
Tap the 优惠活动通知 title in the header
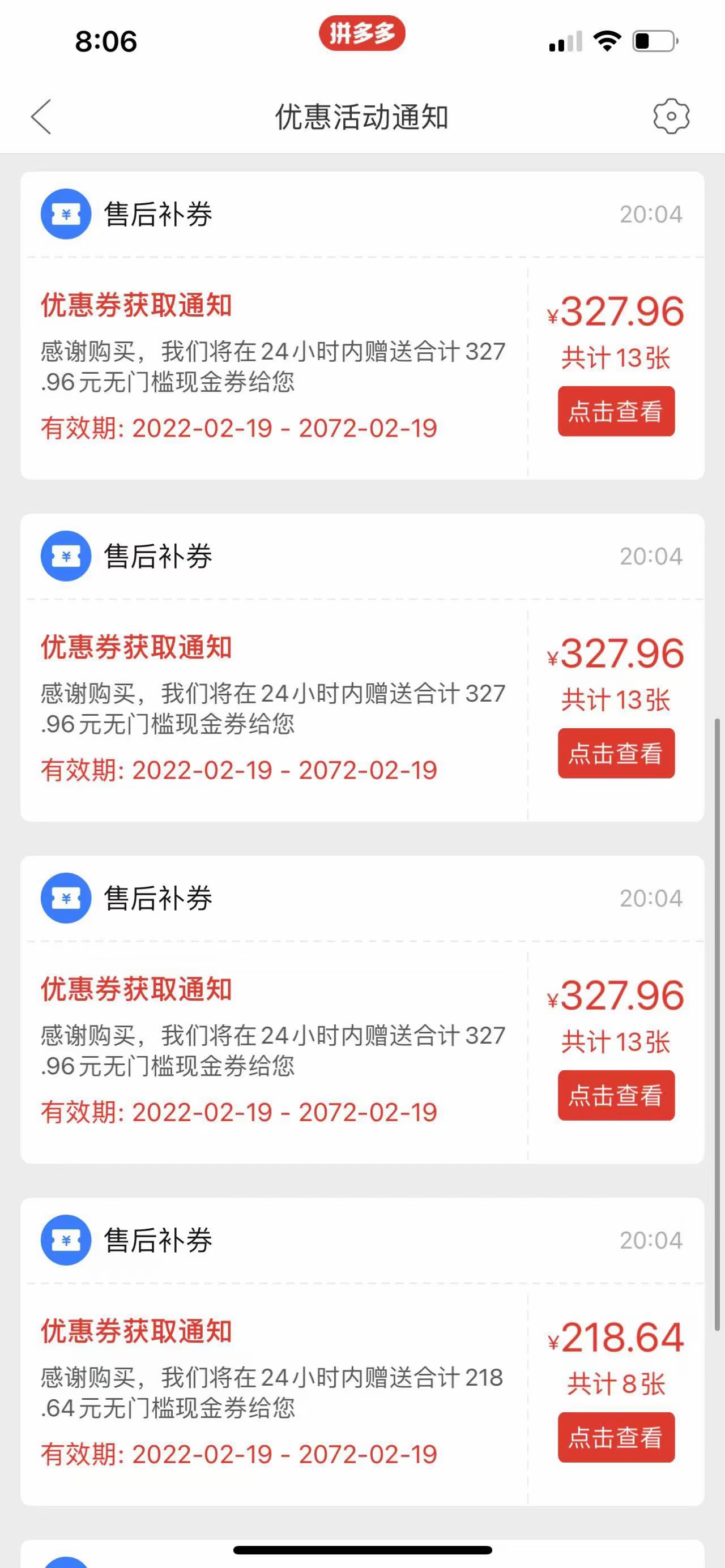pos(362,117)
